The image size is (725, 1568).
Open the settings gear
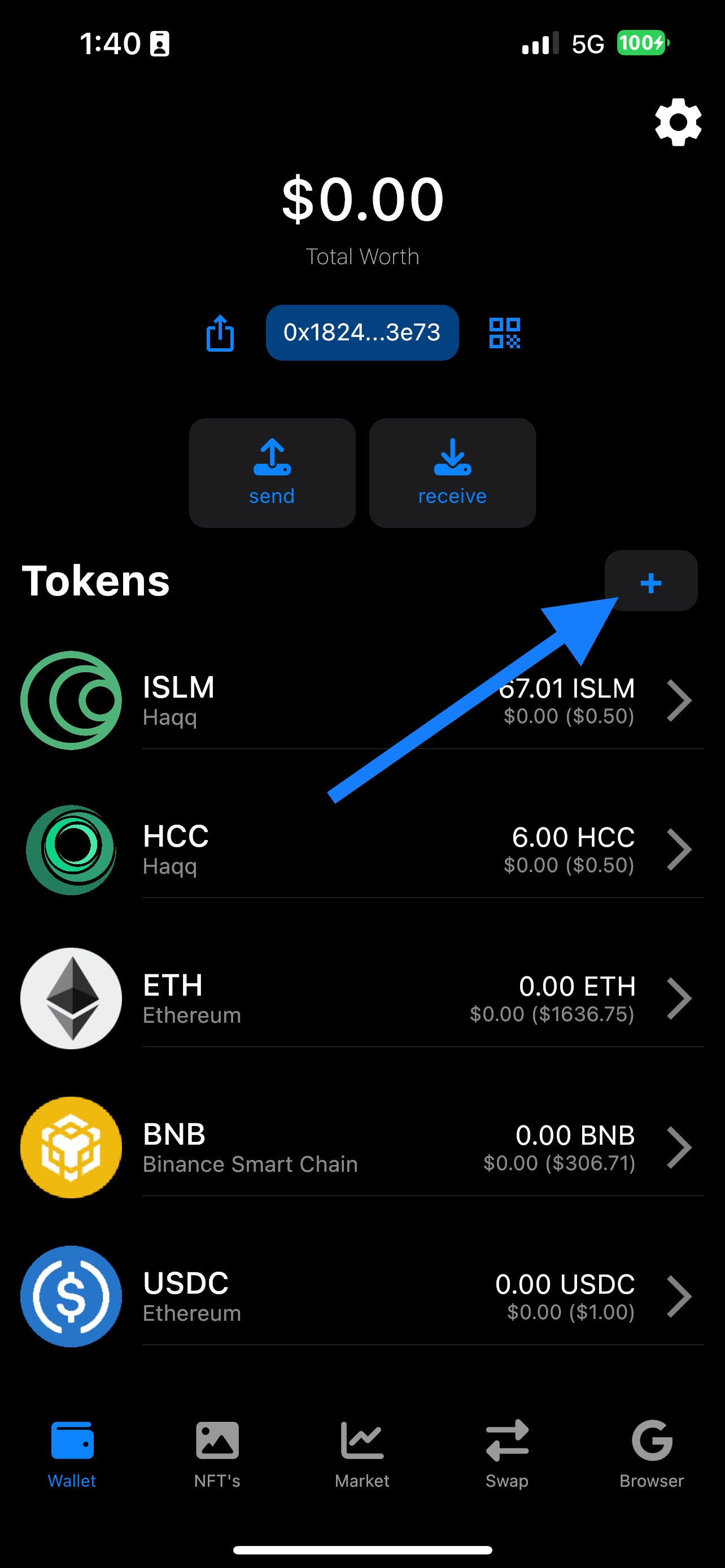(678, 122)
